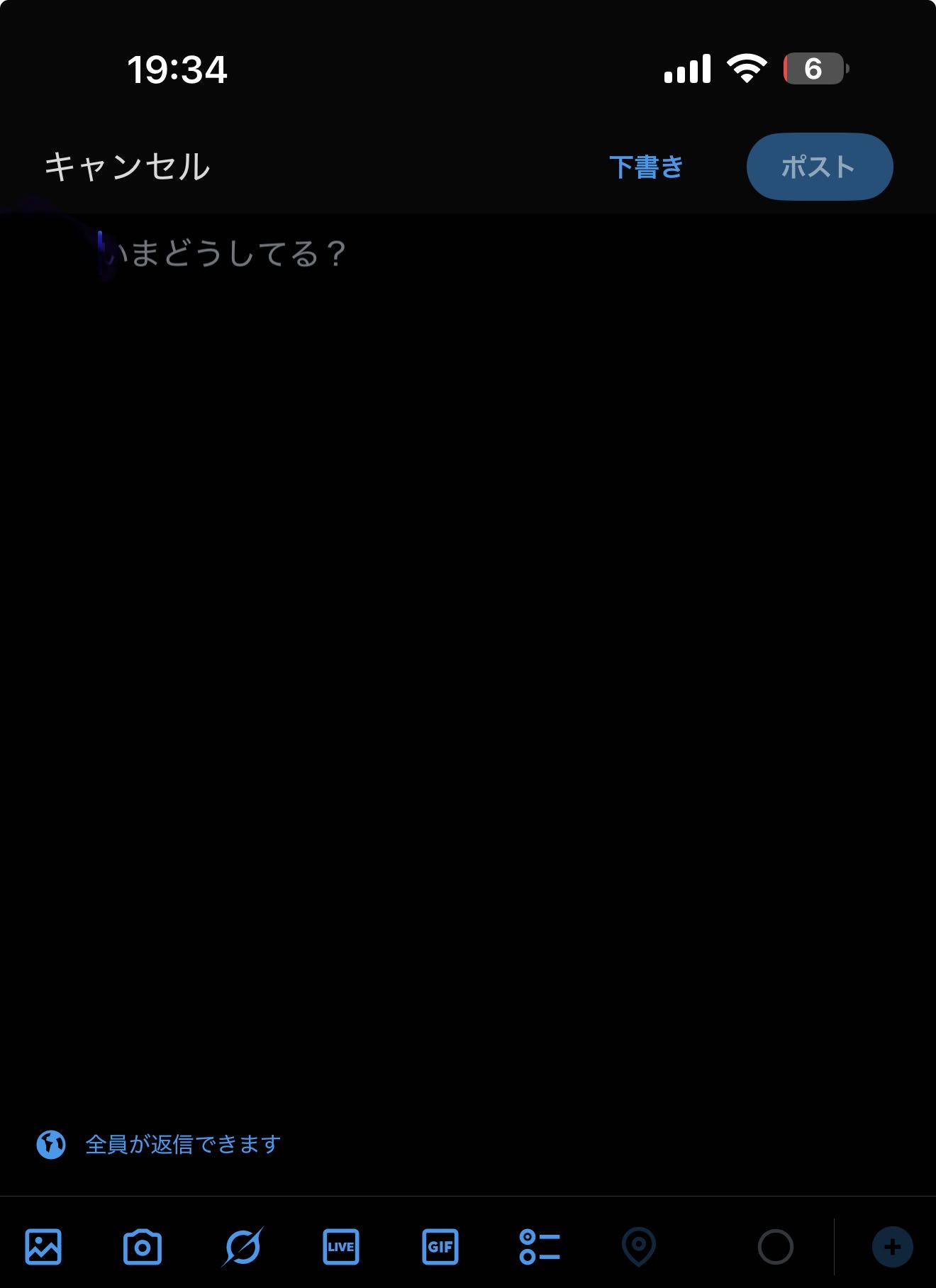The height and width of the screenshot is (1288, 936).
Task: Tap the ポスト button to publish
Action: click(819, 167)
